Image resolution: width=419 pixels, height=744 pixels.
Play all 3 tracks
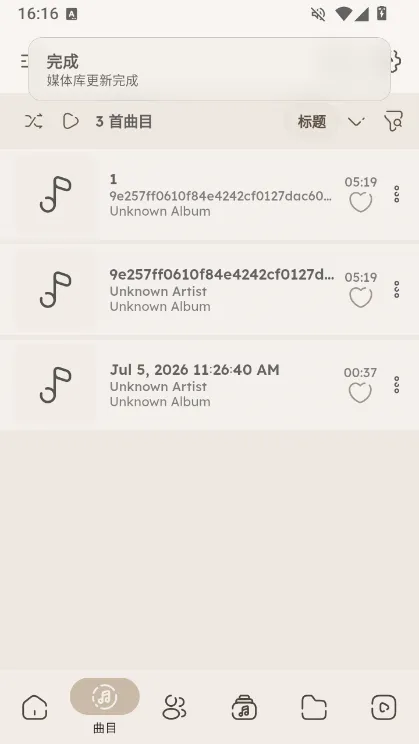point(71,121)
